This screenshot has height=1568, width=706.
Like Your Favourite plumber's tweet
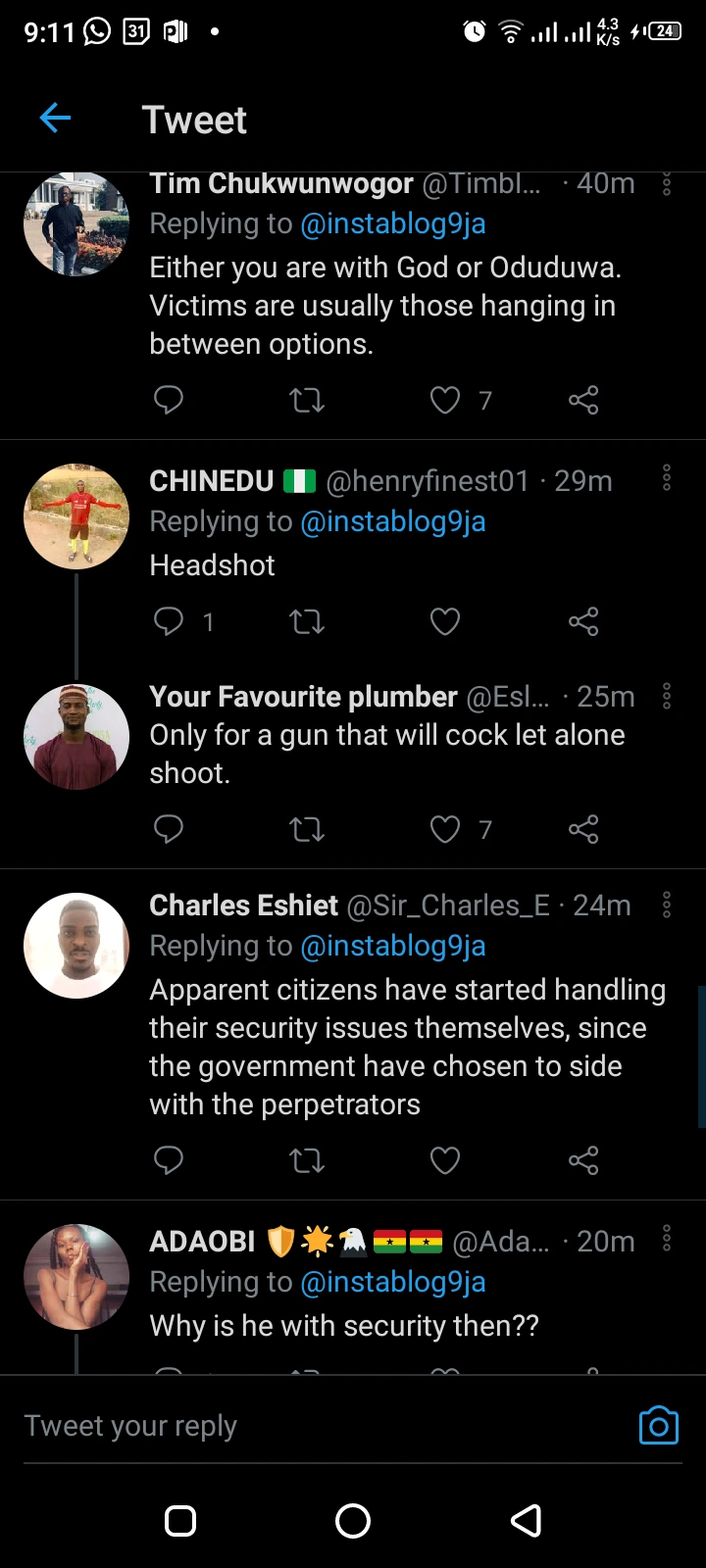pyautogui.click(x=445, y=829)
